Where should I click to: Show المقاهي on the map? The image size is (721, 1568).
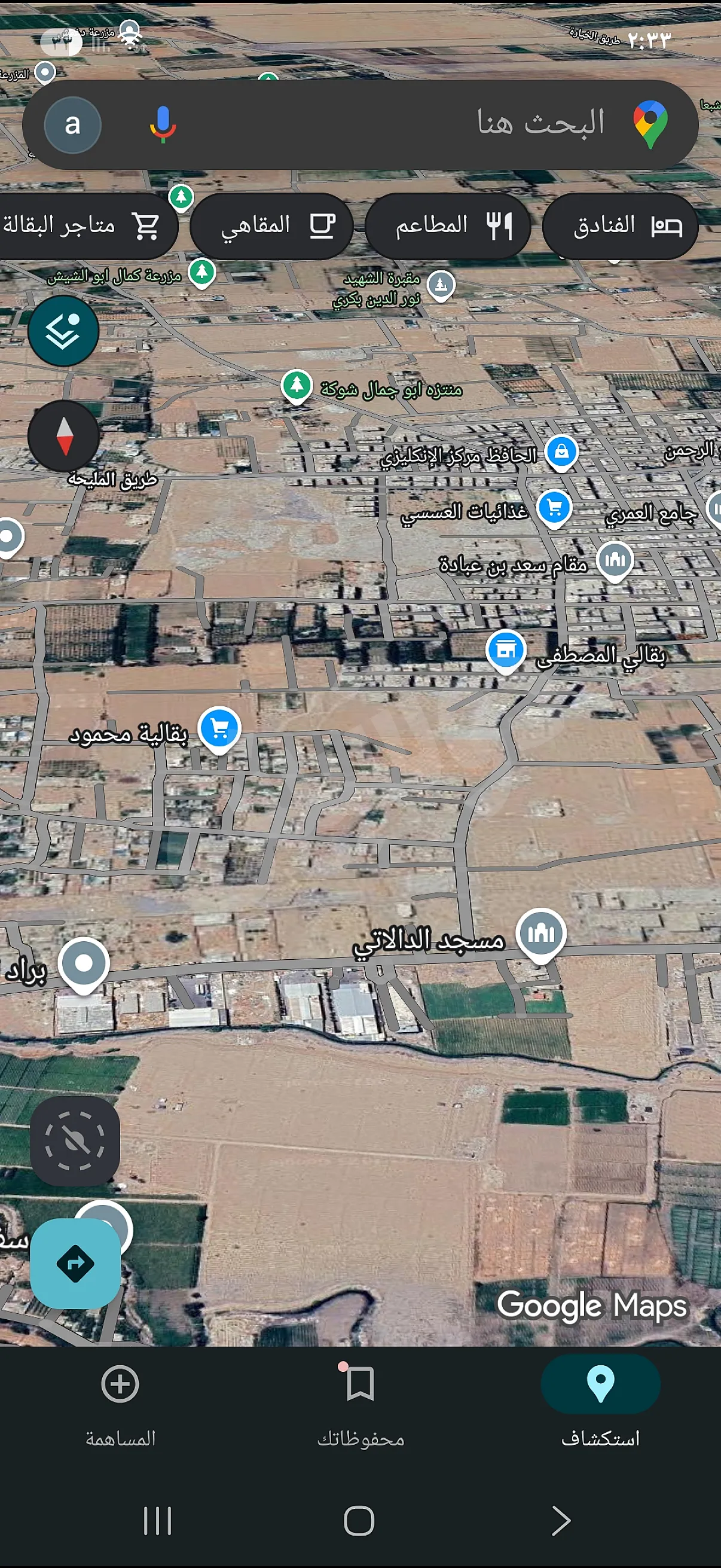tap(271, 227)
